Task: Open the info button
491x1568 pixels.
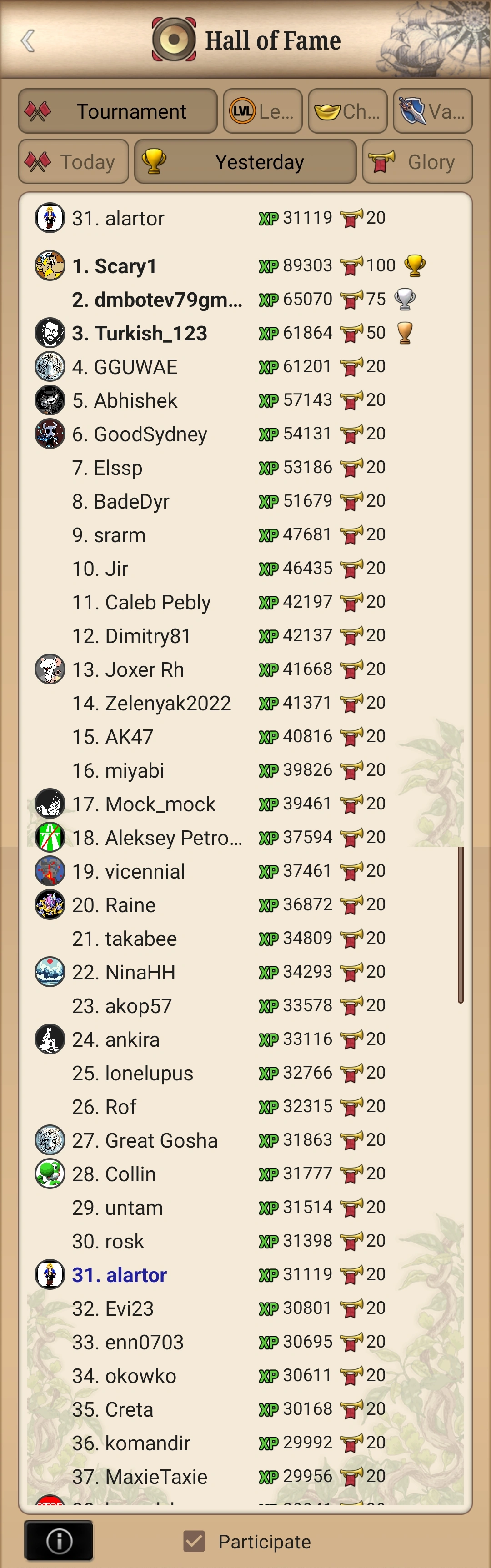Action: coord(59,1541)
